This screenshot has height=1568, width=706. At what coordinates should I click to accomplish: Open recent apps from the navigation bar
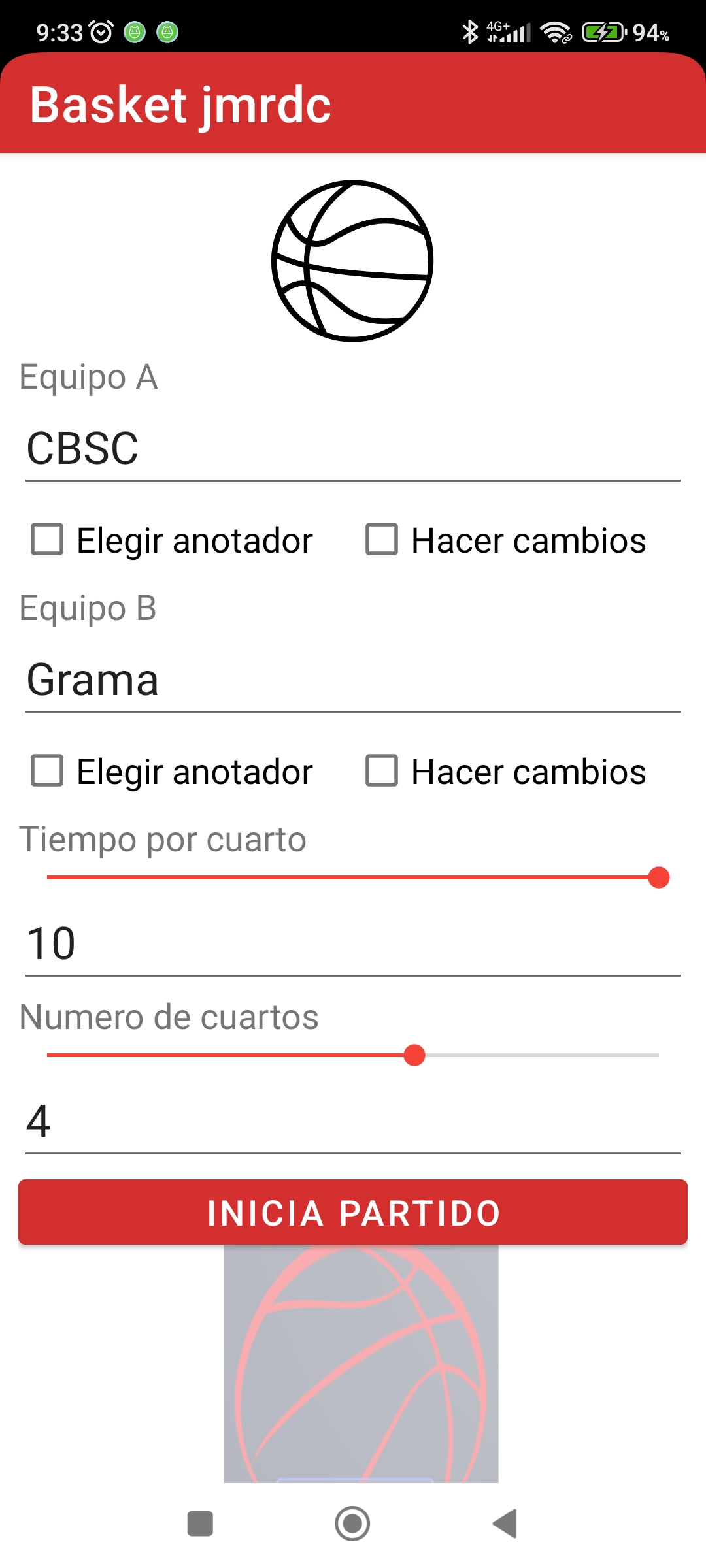[200, 1524]
